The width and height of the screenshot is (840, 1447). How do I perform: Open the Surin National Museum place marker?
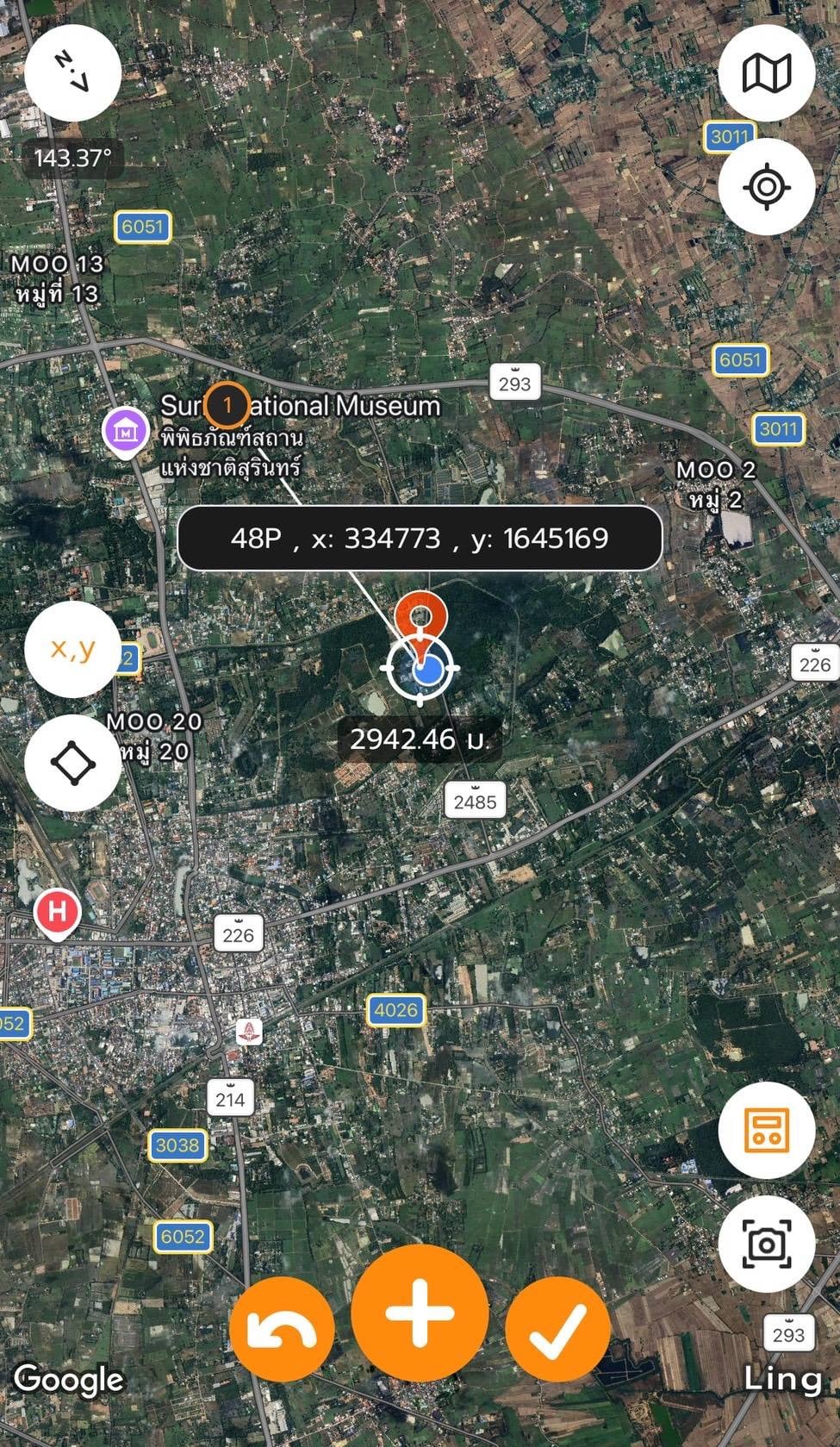(126, 431)
